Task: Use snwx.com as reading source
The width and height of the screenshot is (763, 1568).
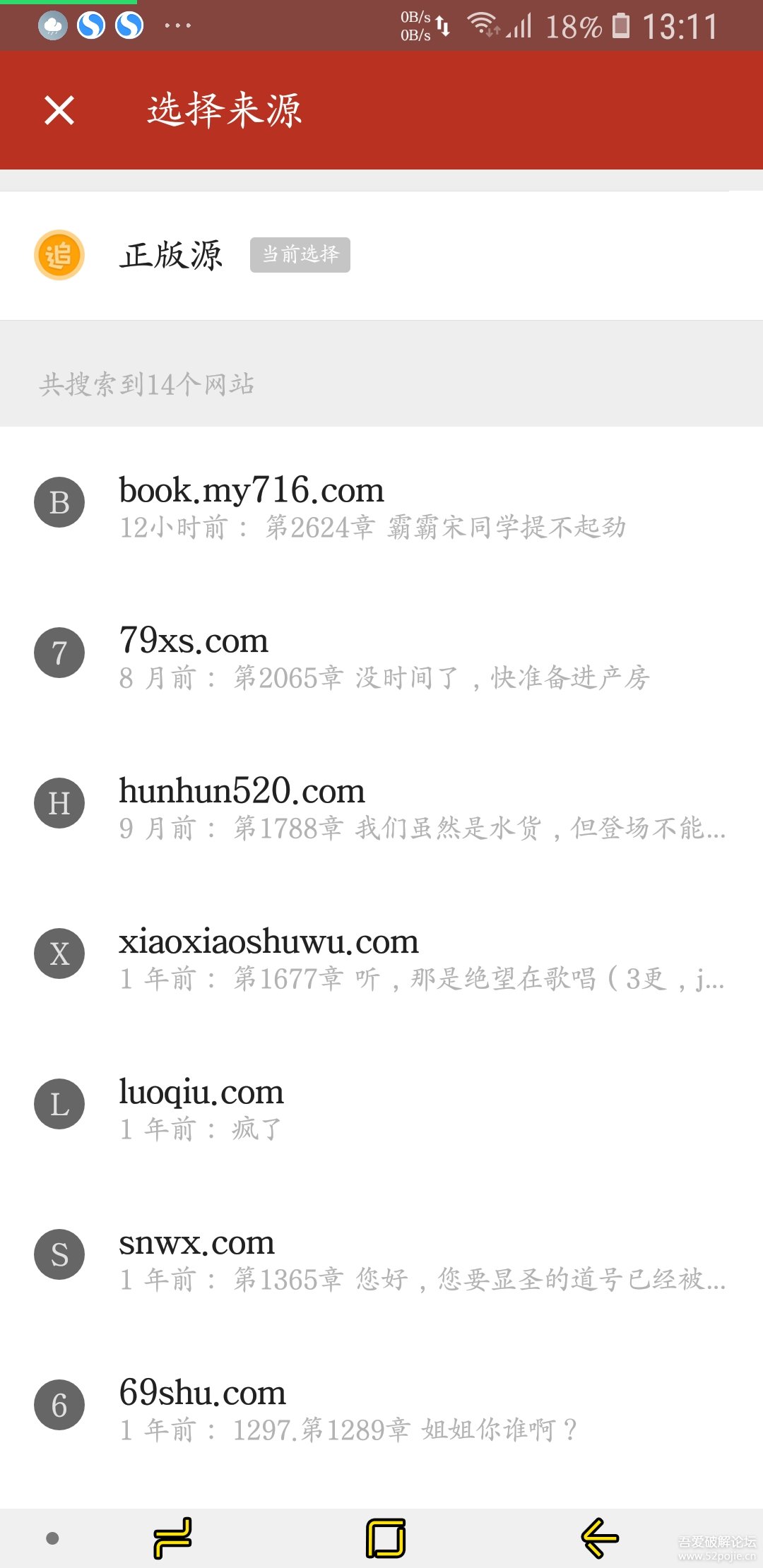Action: point(381,1257)
